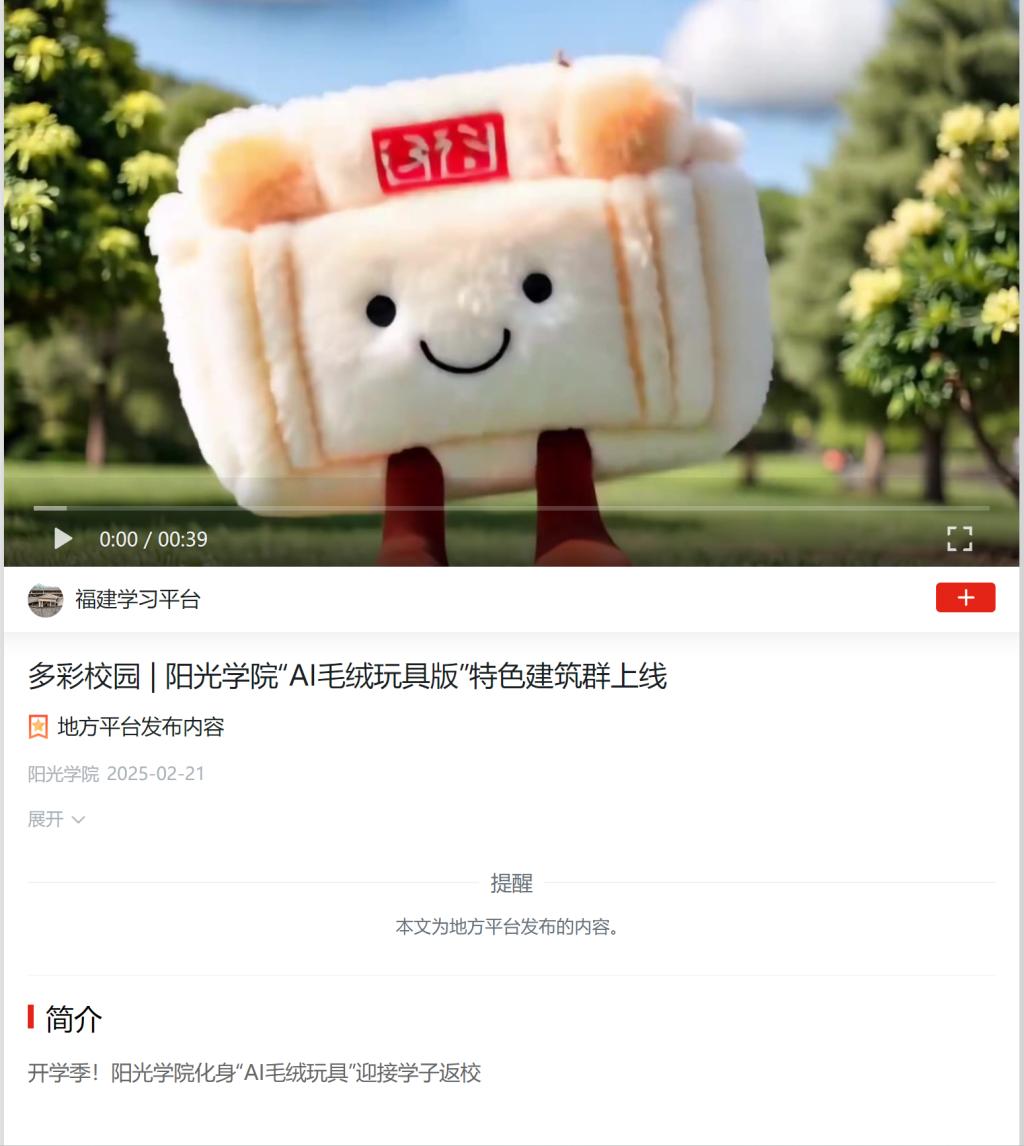
Task: Open the 福建学习平台 account profile
Action: (x=137, y=599)
